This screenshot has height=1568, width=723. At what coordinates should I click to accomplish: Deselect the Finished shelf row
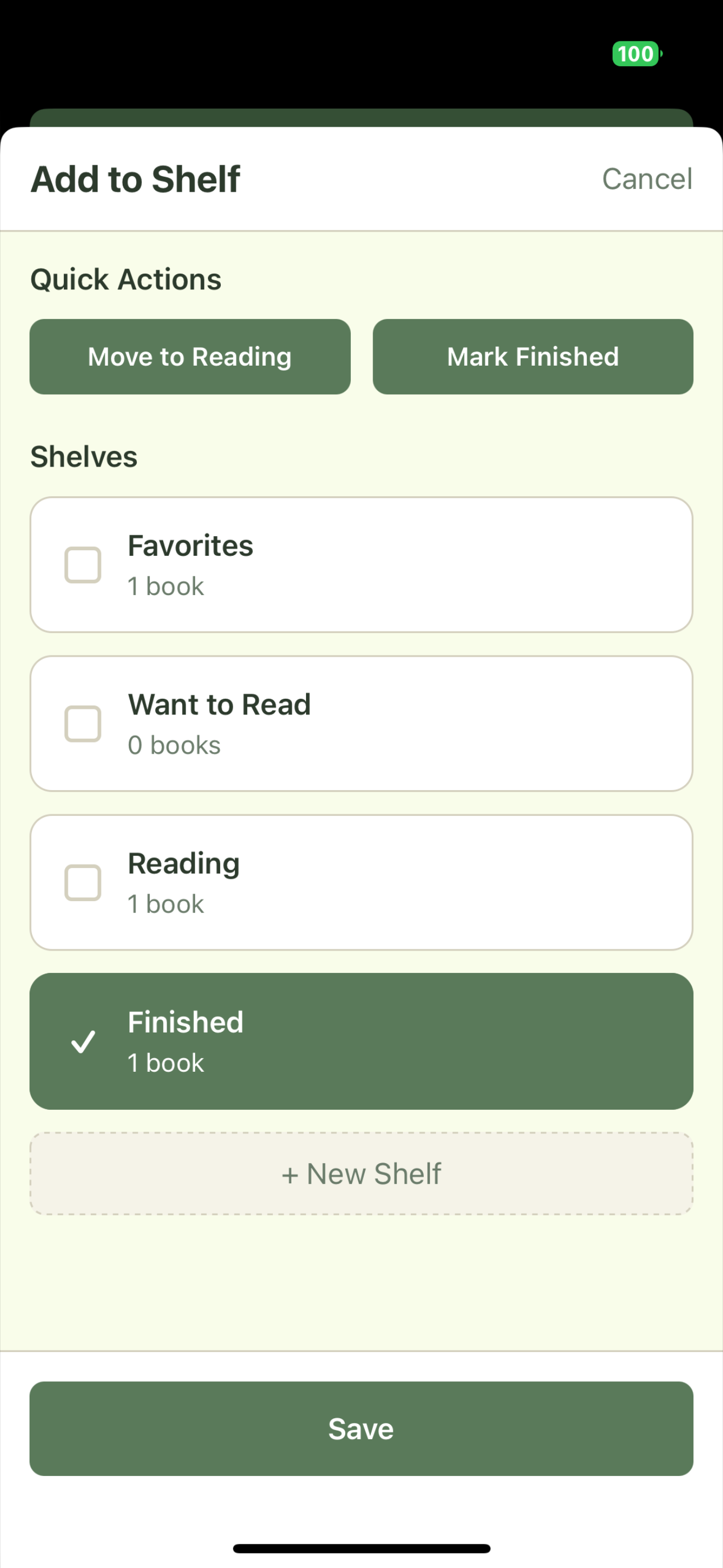coord(361,1041)
